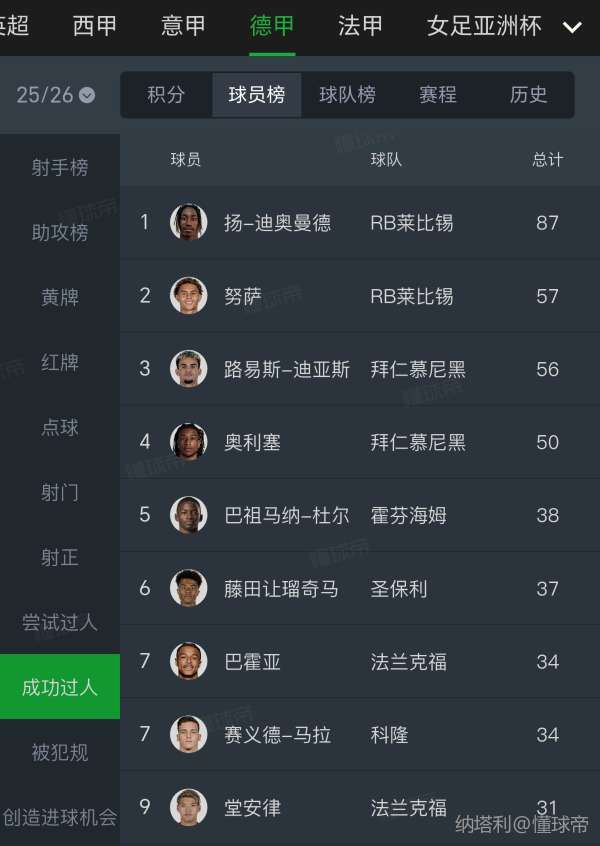This screenshot has height=846, width=600.
Task: Show the 助攻榜 assists ranking
Action: click(x=60, y=232)
